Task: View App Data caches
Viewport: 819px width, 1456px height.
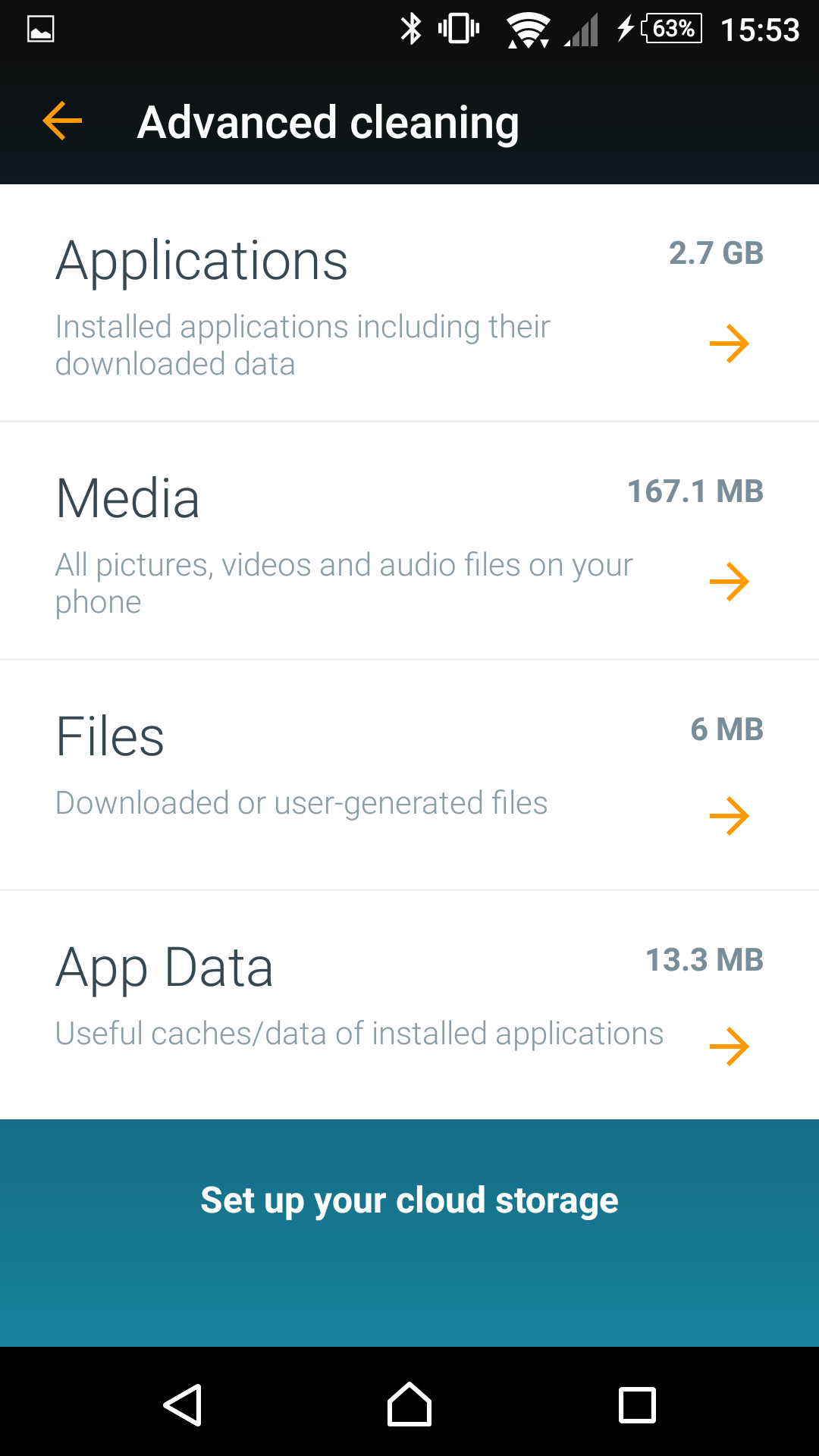Action: (x=409, y=1006)
